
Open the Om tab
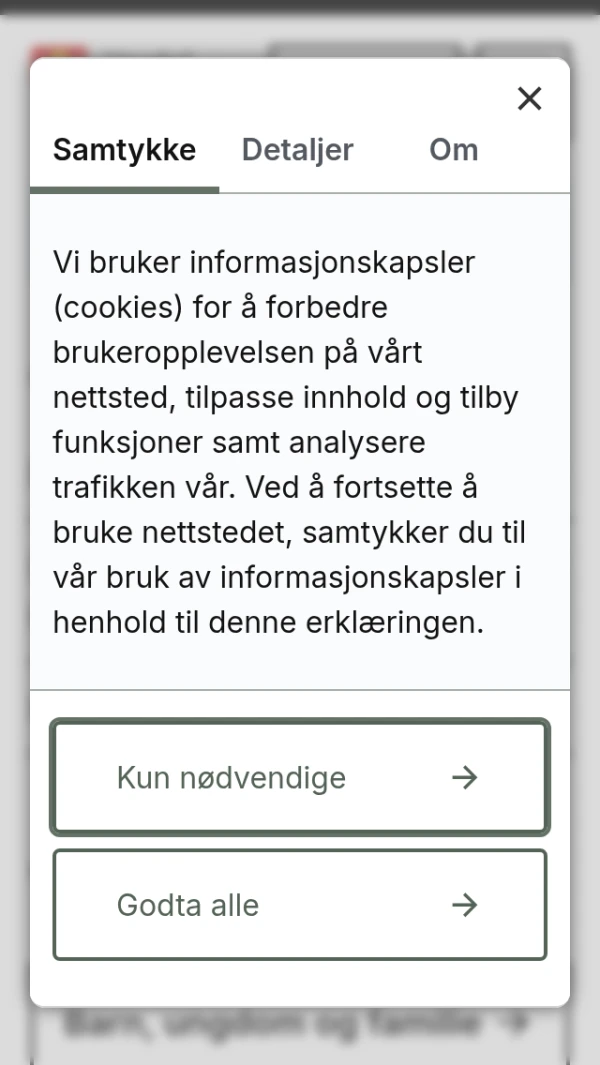(453, 150)
